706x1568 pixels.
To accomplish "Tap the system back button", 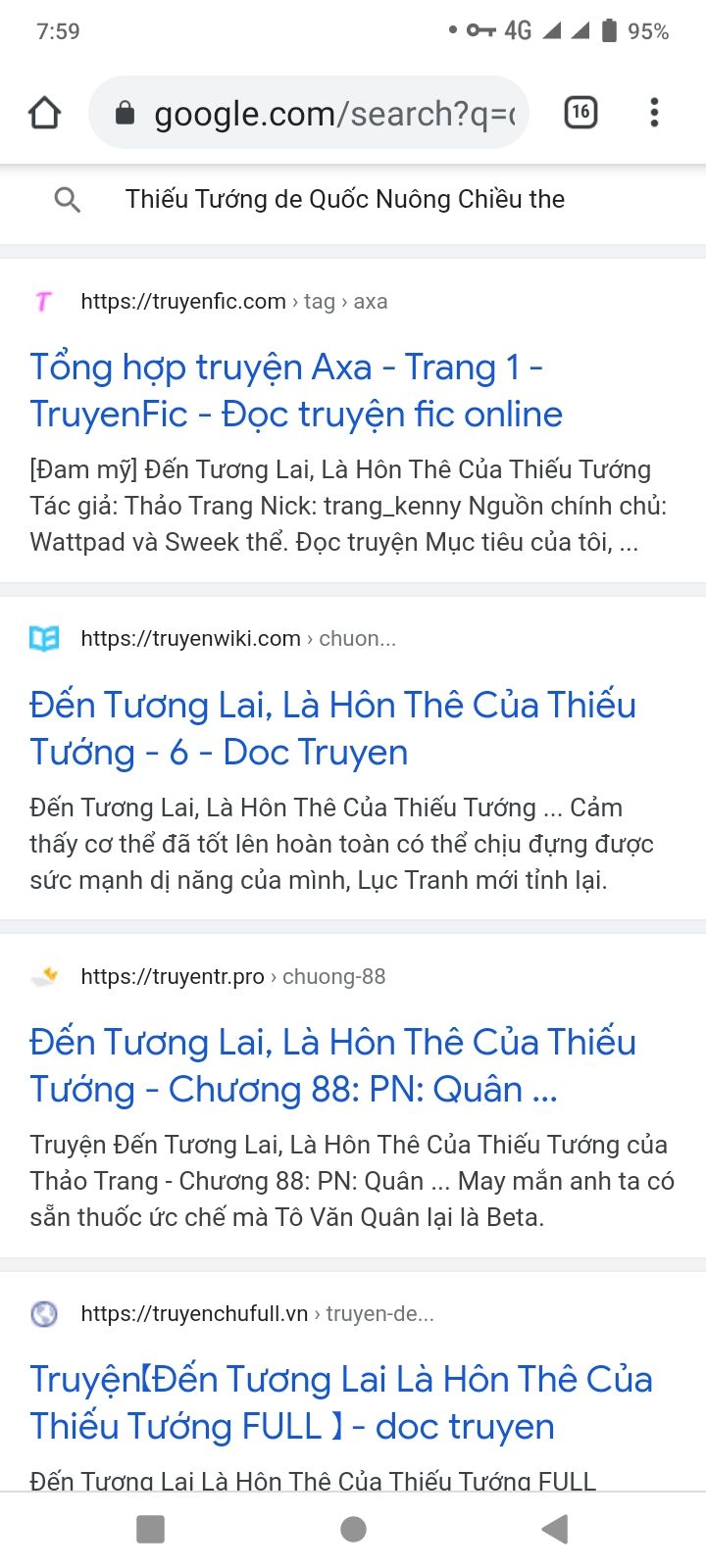I will [x=555, y=1529].
